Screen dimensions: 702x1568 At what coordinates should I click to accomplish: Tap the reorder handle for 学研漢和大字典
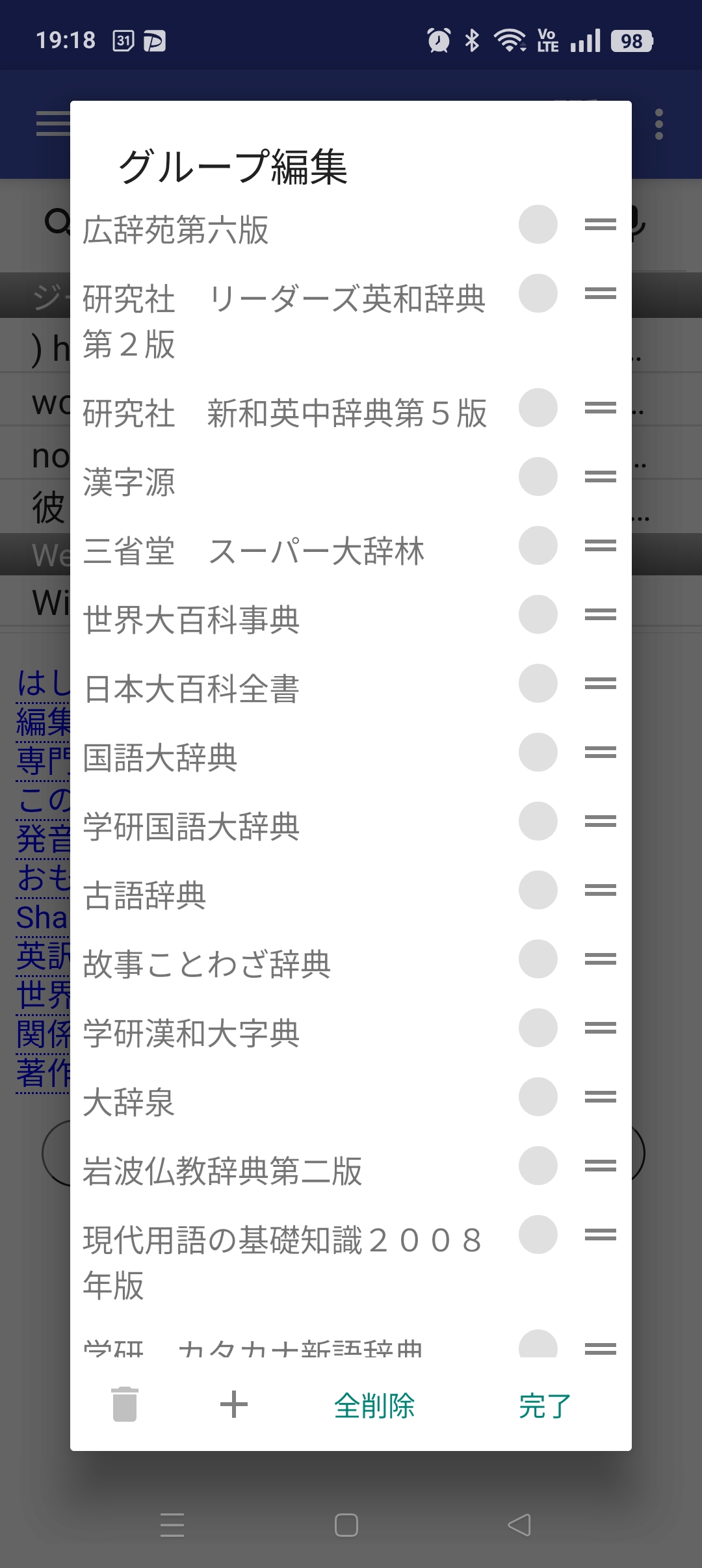pyautogui.click(x=601, y=1028)
